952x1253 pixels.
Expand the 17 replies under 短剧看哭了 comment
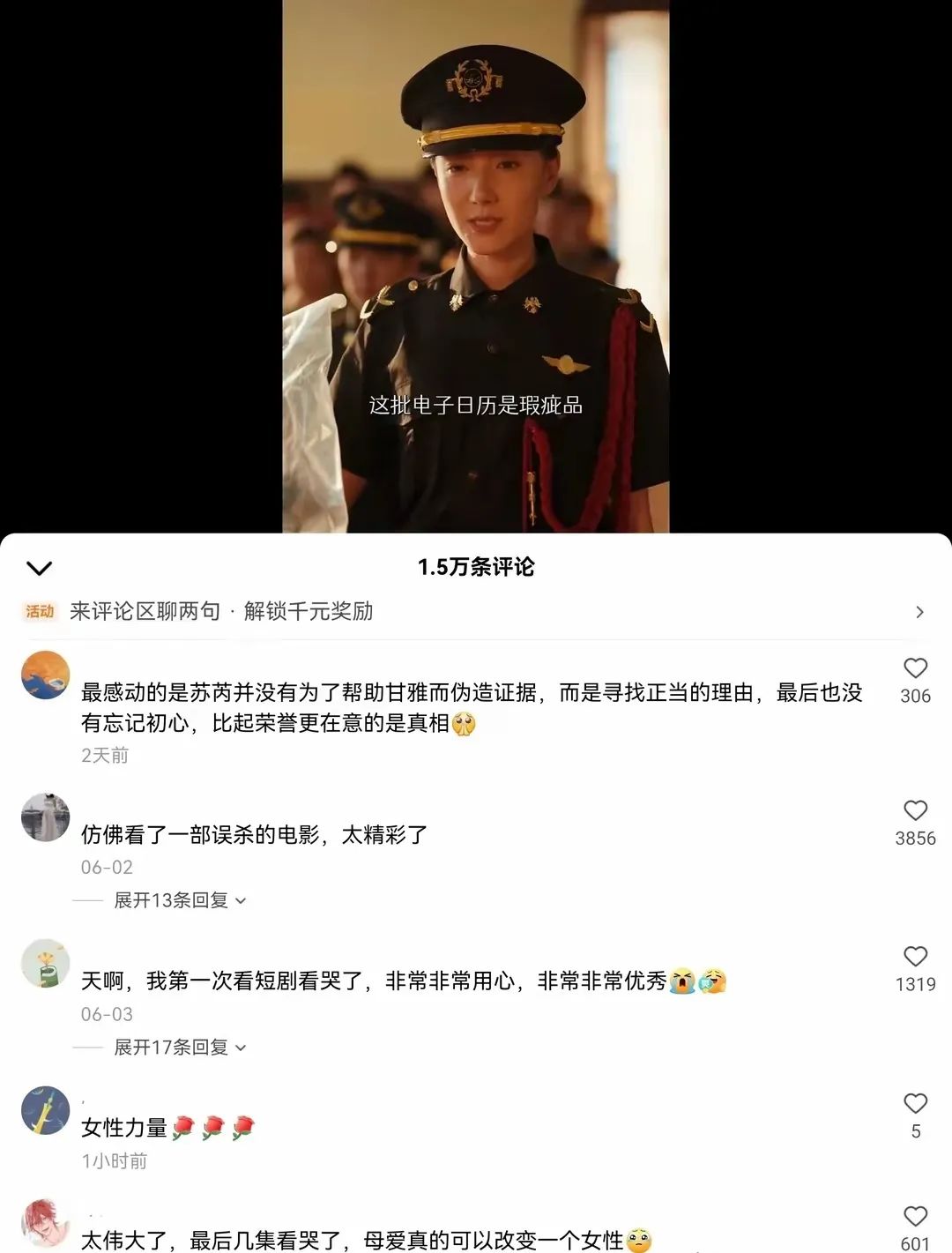[180, 1048]
